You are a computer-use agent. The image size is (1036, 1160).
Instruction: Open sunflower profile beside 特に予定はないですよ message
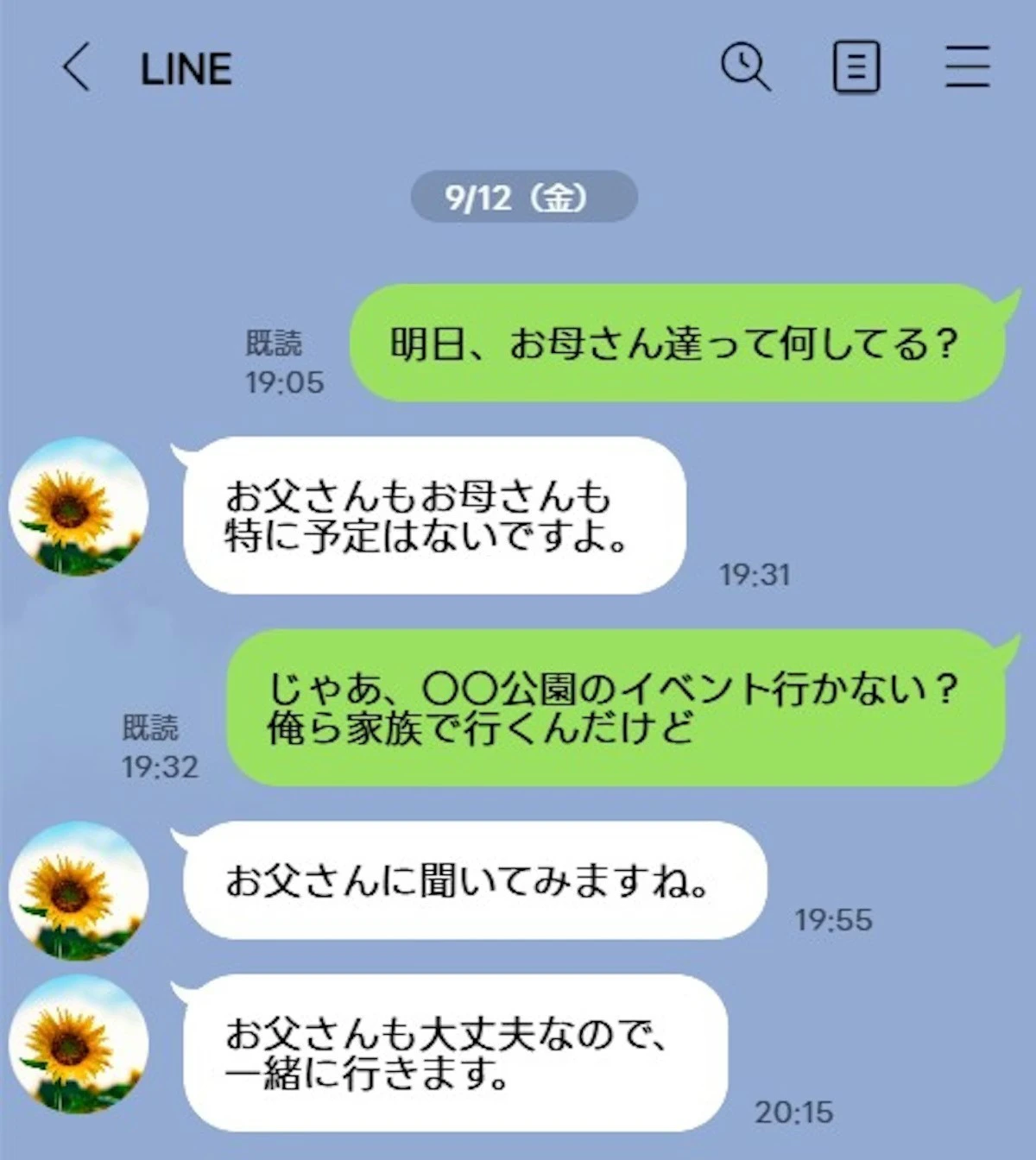click(x=79, y=507)
